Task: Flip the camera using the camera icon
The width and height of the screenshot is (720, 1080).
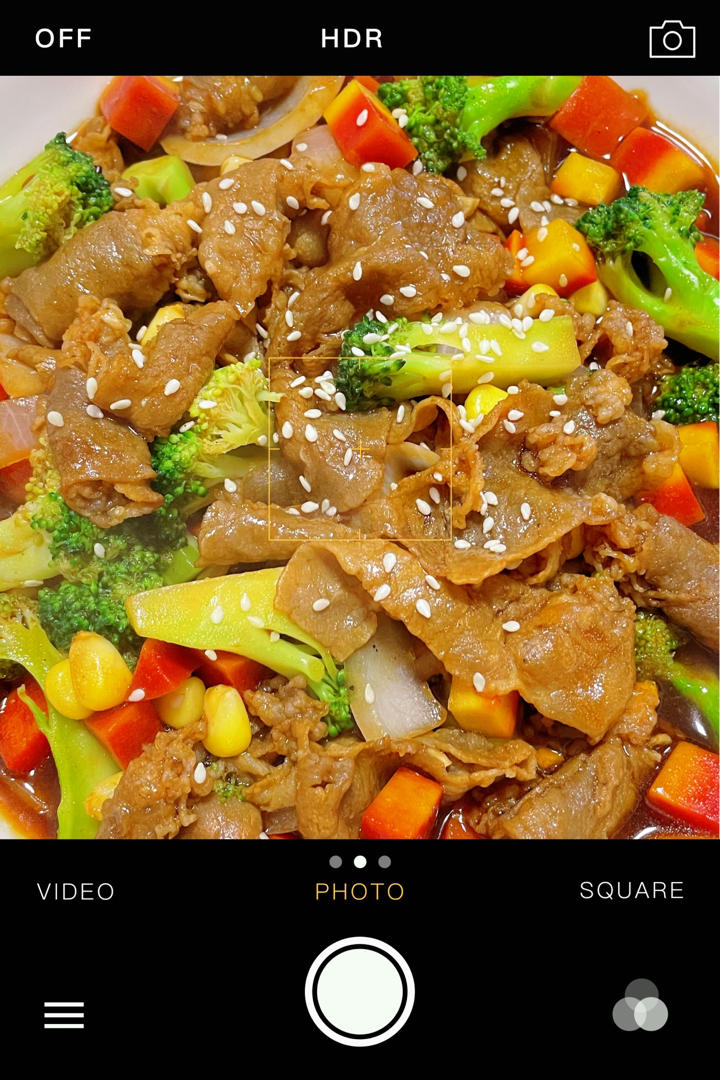Action: 672,39
